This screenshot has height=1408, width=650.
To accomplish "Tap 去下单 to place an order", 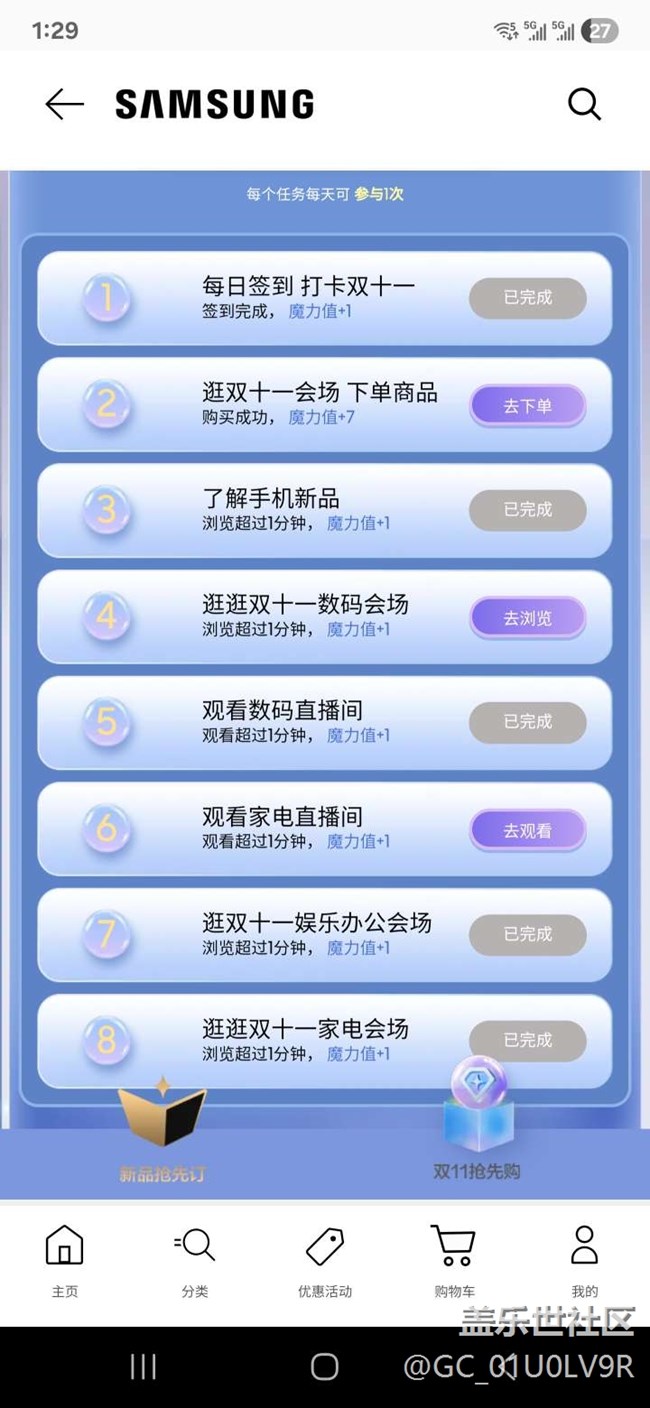I will point(527,407).
